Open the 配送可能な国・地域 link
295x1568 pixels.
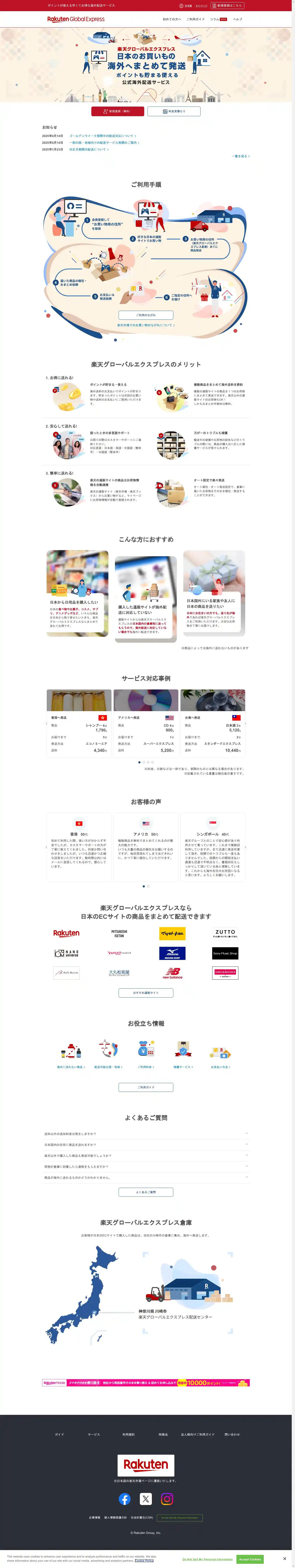pyautogui.click(x=108, y=1067)
